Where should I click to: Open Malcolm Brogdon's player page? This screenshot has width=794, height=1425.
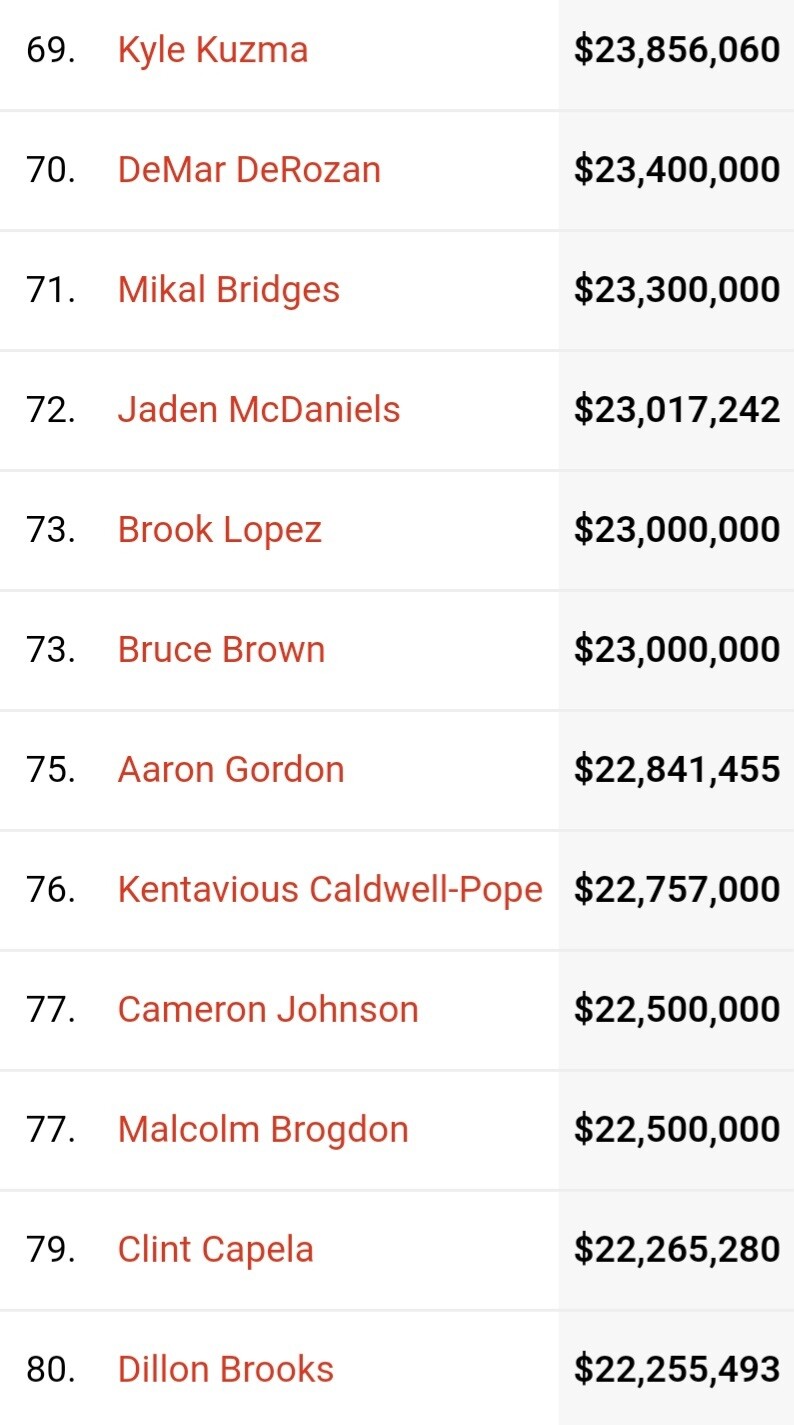263,1130
